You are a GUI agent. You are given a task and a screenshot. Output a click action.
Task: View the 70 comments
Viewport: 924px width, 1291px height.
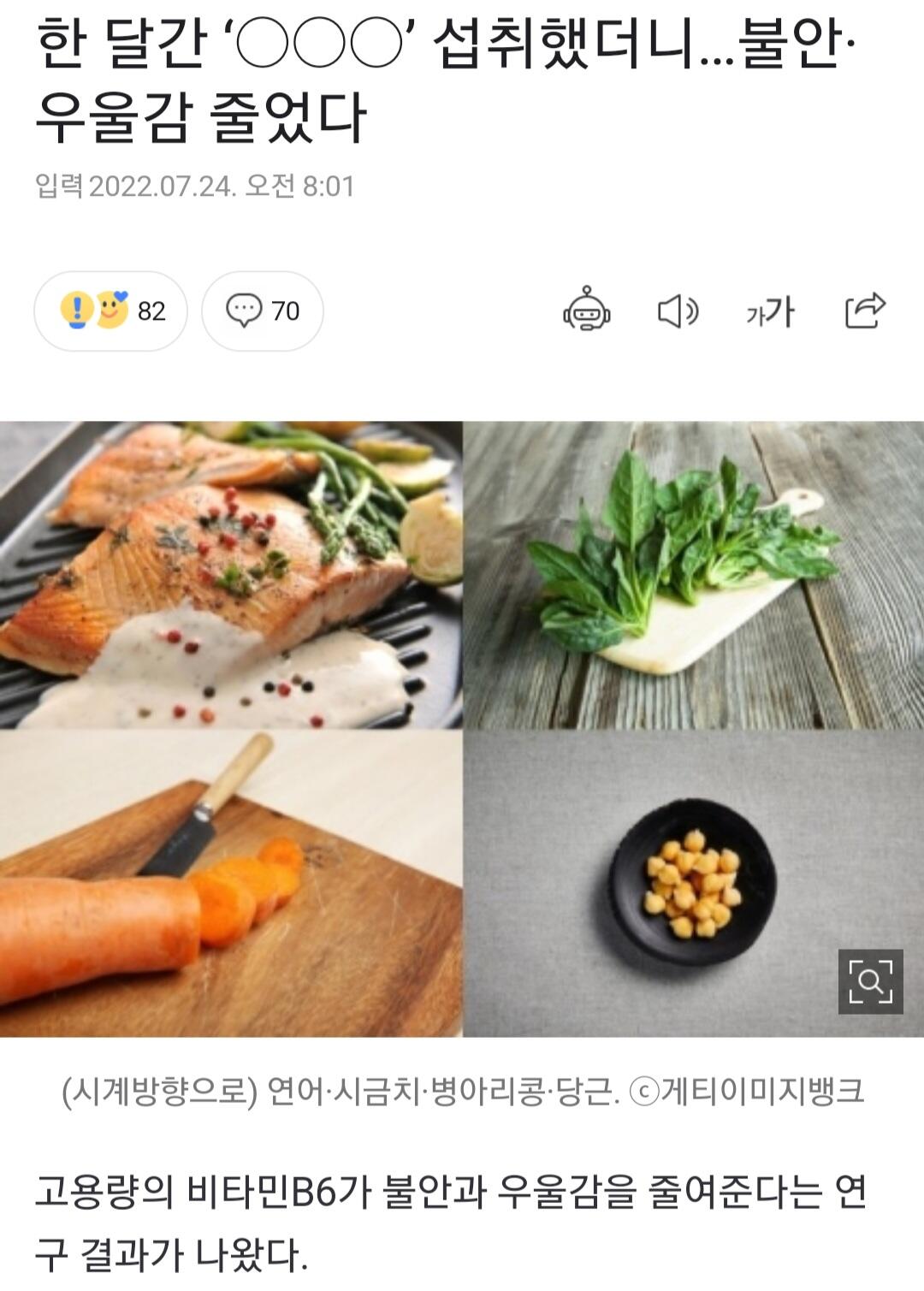click(262, 311)
